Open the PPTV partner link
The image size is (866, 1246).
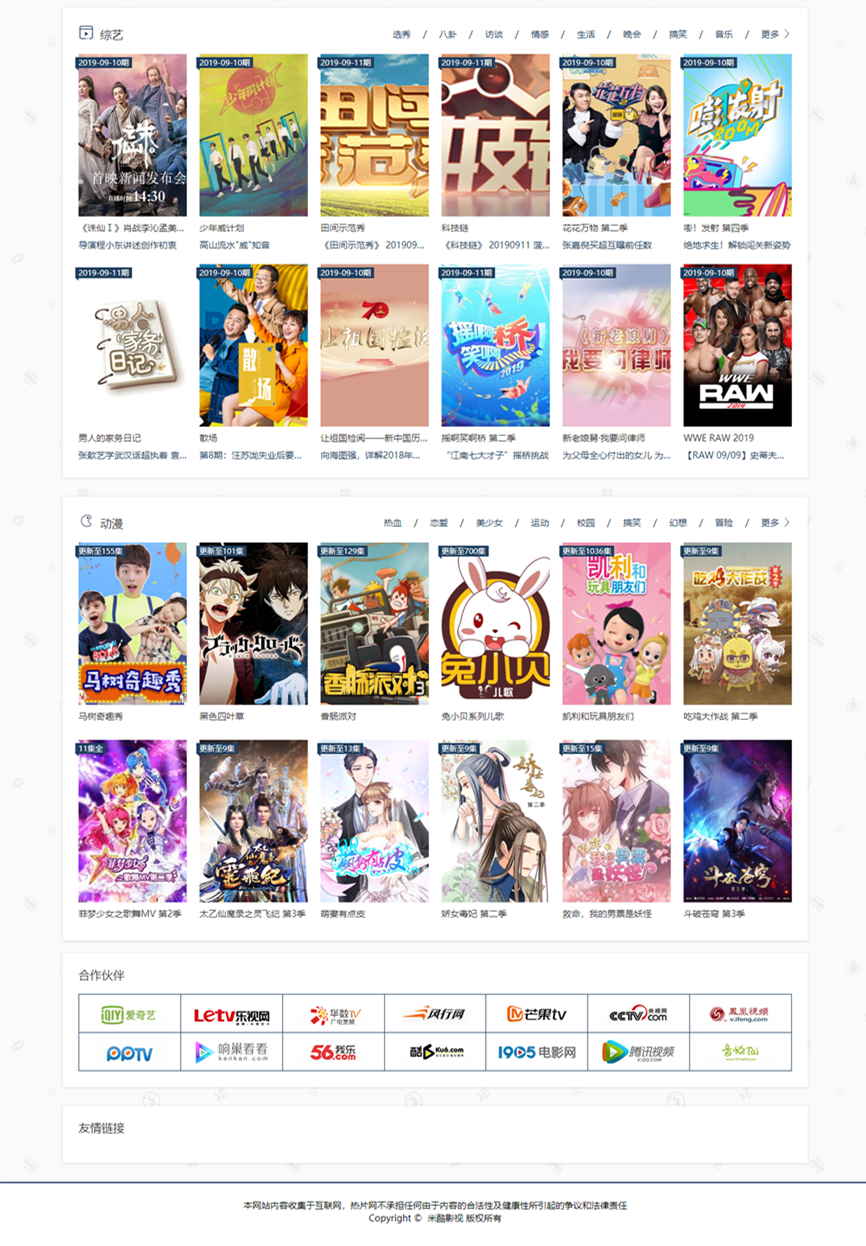130,1053
